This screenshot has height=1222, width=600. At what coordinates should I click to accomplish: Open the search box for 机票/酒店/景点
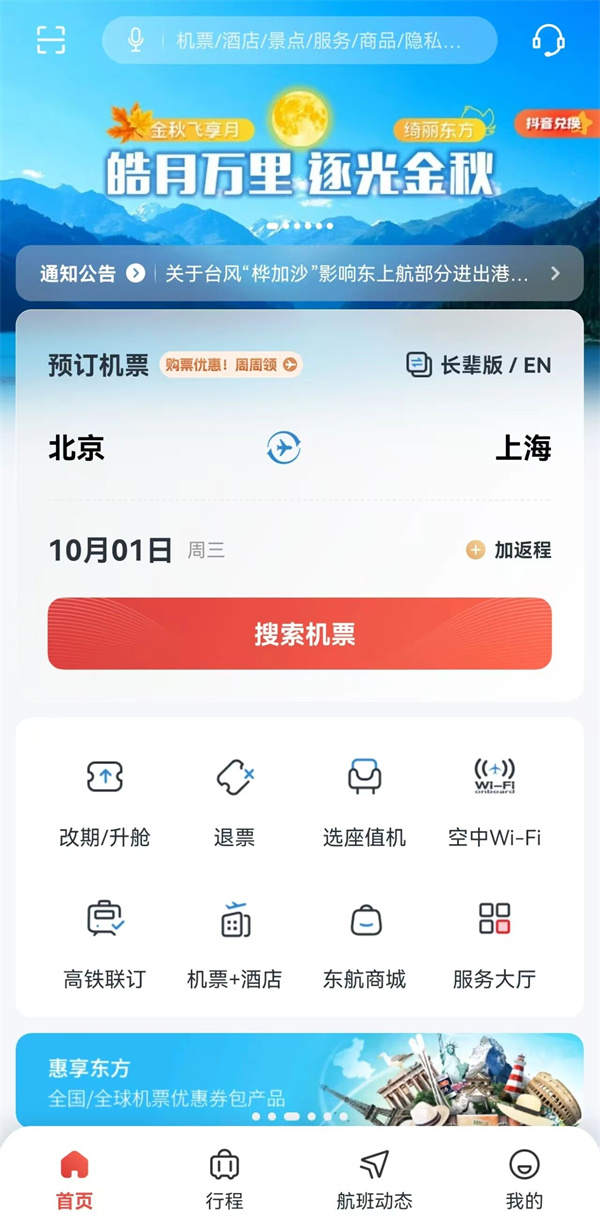(318, 41)
